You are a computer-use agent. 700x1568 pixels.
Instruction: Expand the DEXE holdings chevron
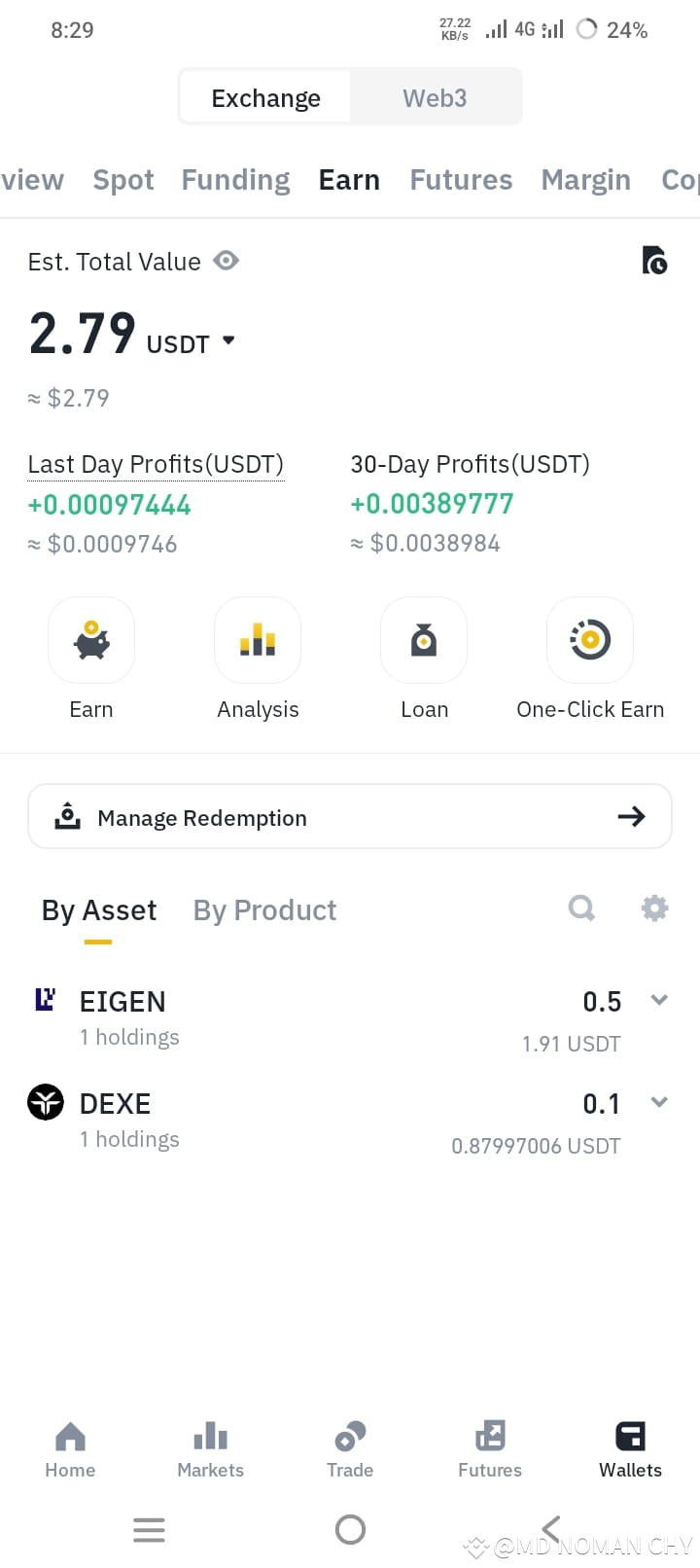[659, 1102]
